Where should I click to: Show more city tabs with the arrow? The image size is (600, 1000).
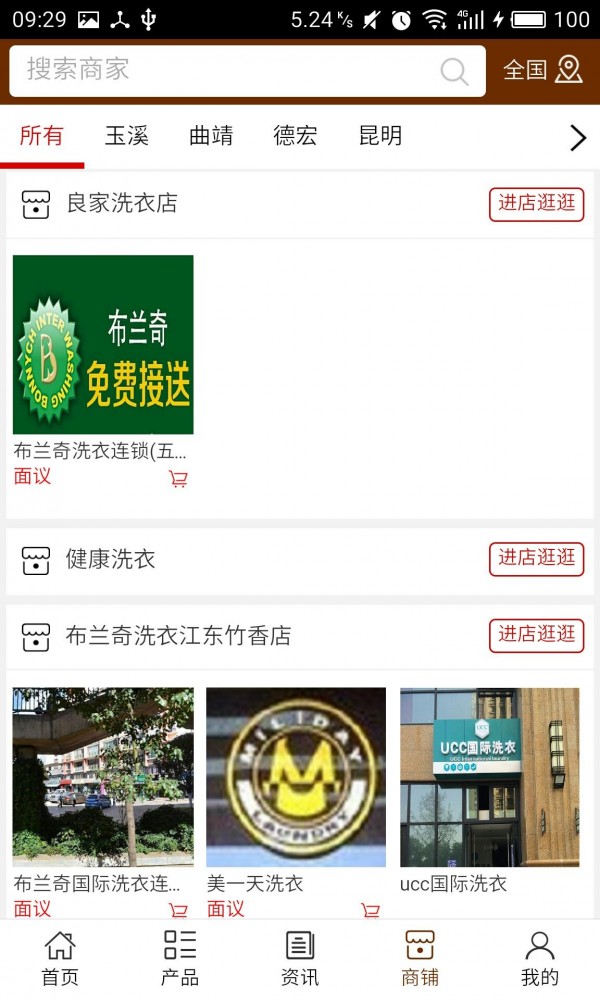[577, 137]
